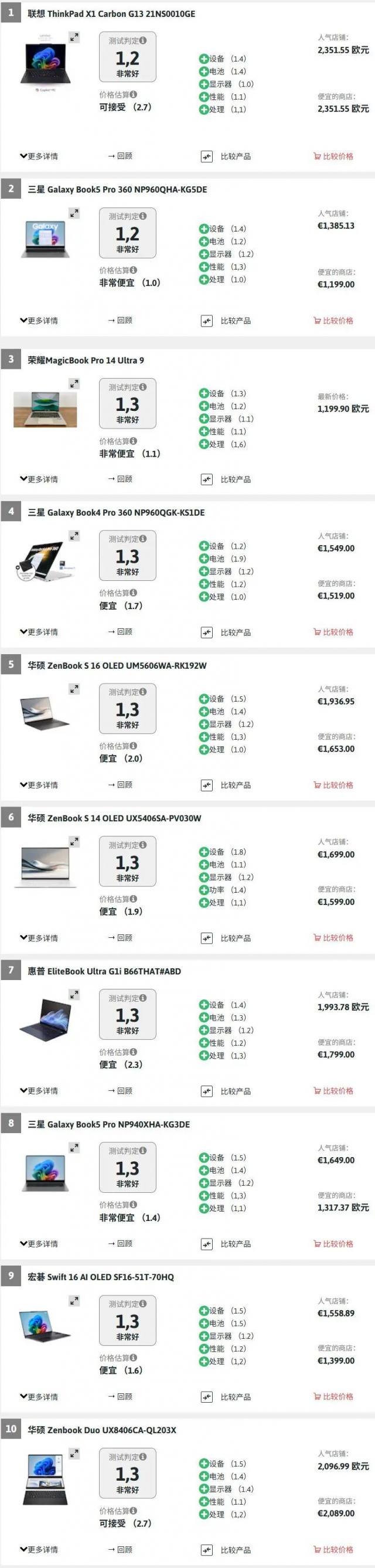Show the price estimate info for EliteBook Ultra G1i
Screen dimensions: 375x1568
tap(134, 1052)
